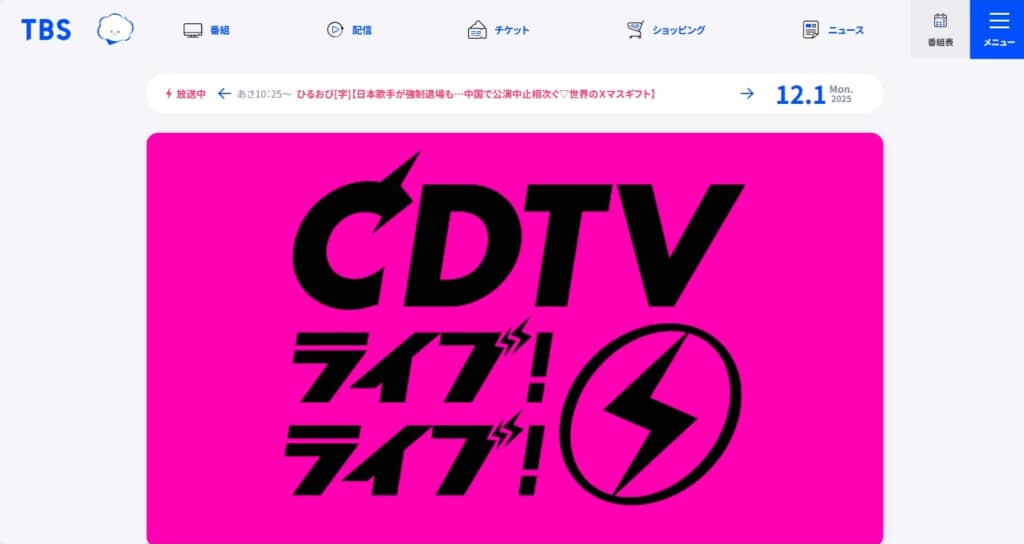Viewport: 1024px width, 544px height.
Task: Open the メニュー hamburger menu
Action: click(997, 30)
